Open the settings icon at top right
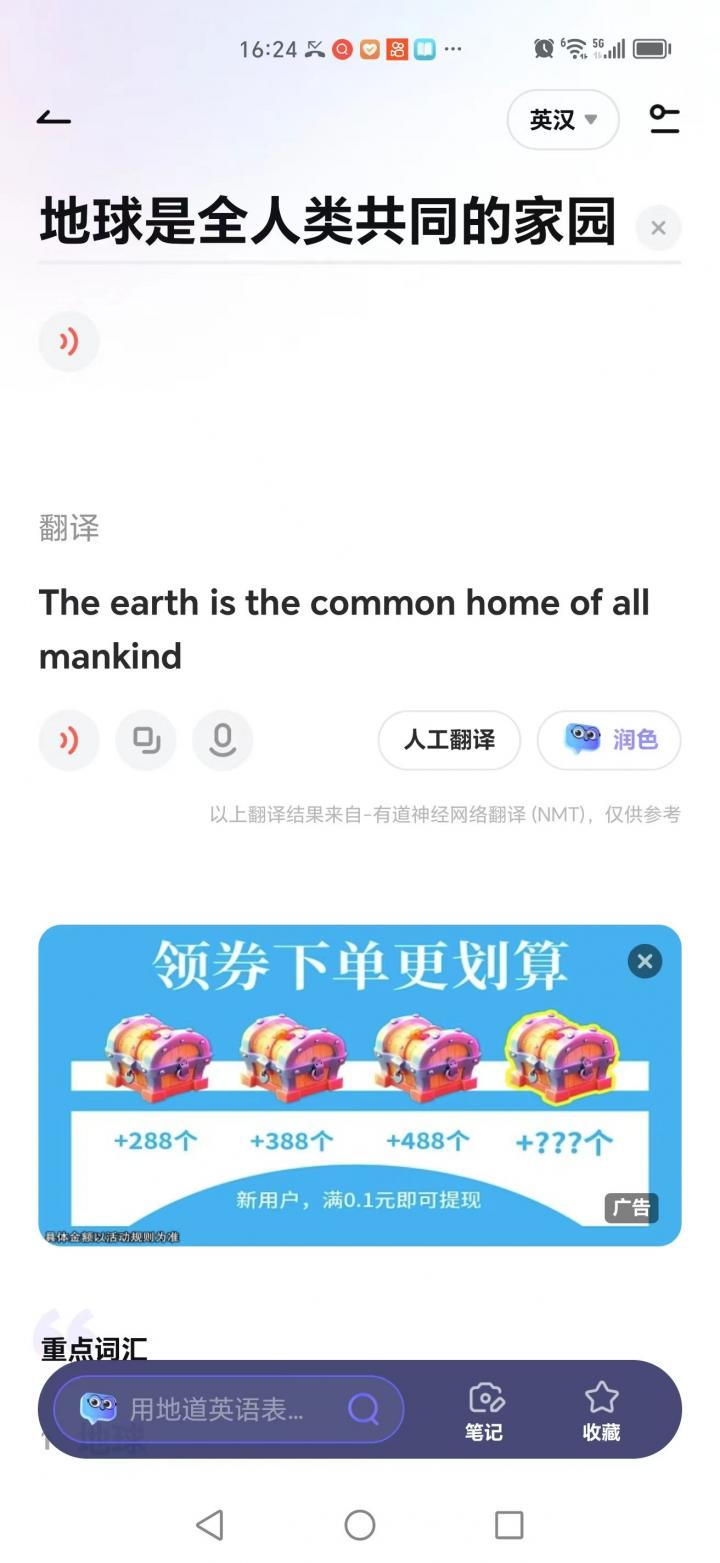 tap(664, 119)
